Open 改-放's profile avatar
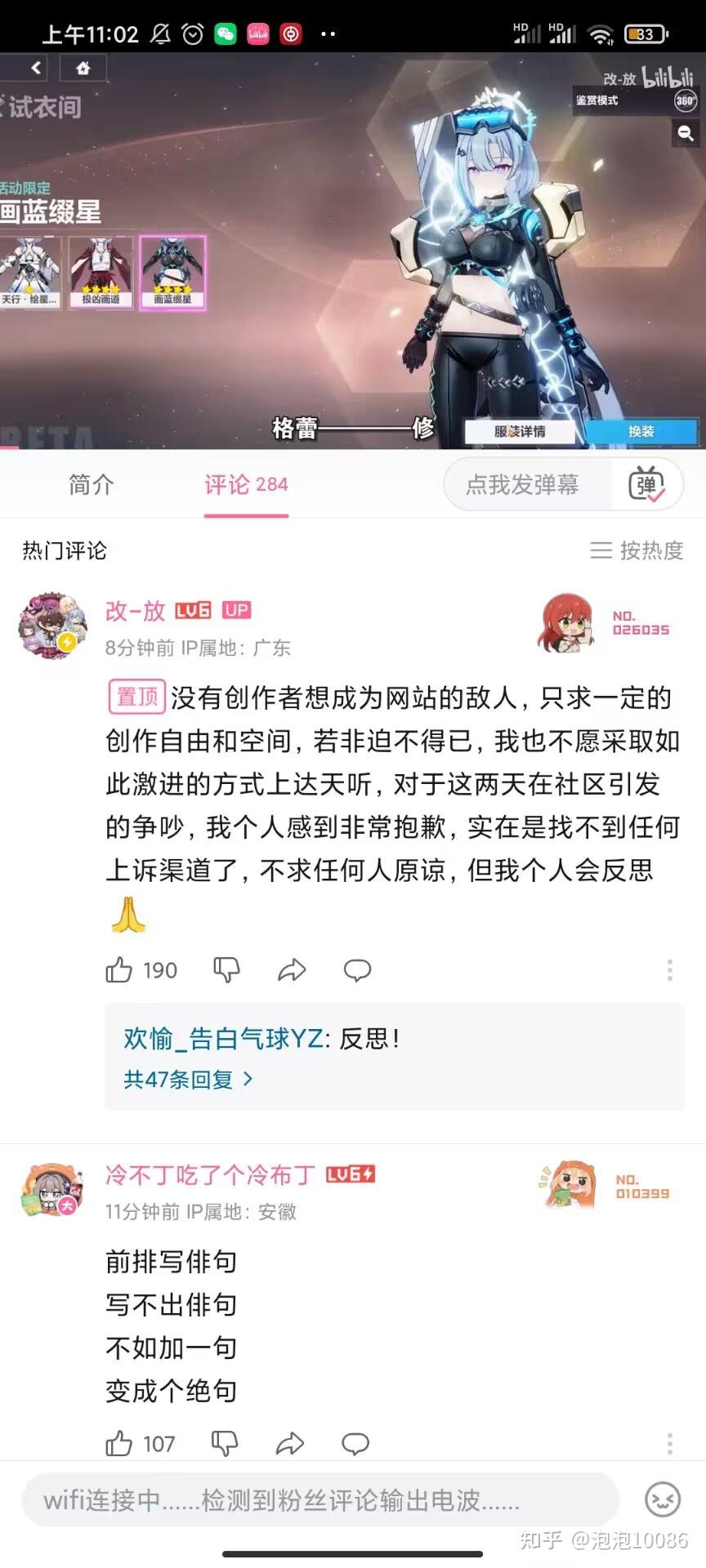 51,626
